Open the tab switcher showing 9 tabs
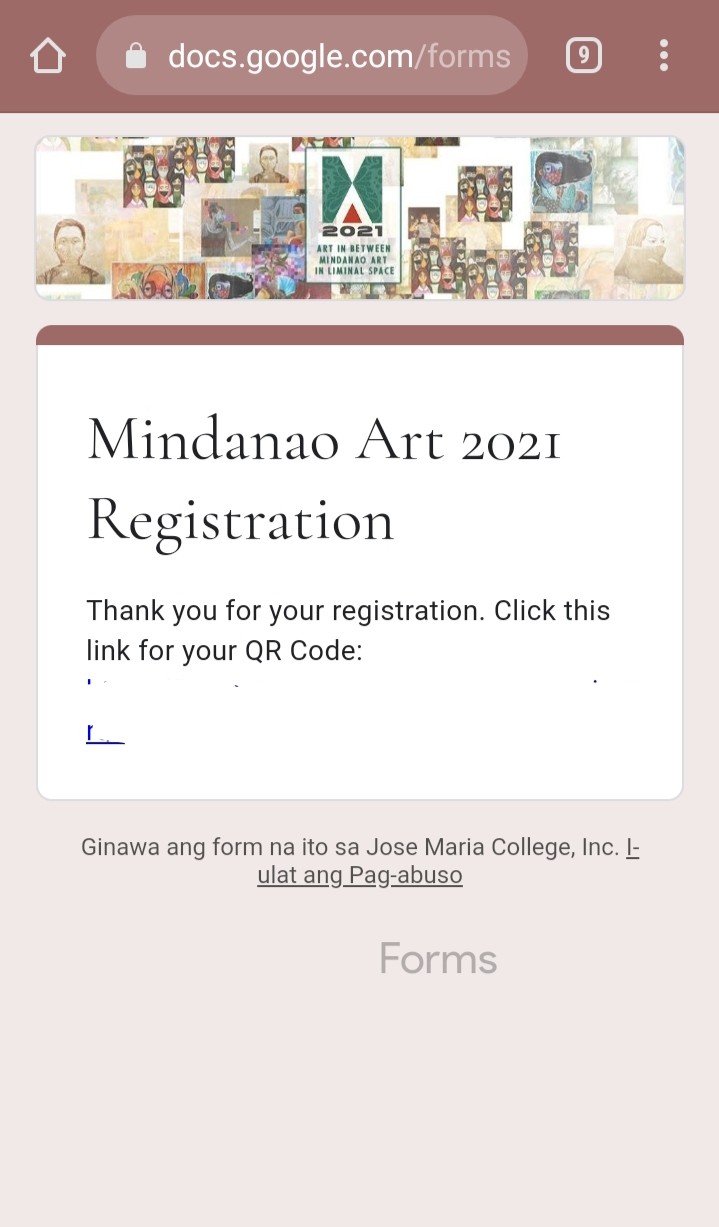The image size is (719, 1227). click(584, 56)
